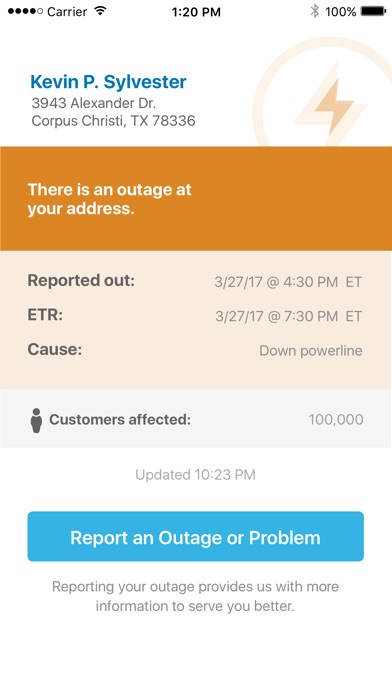
Task: Tap Report an Outage or Problem button
Action: coord(195,537)
